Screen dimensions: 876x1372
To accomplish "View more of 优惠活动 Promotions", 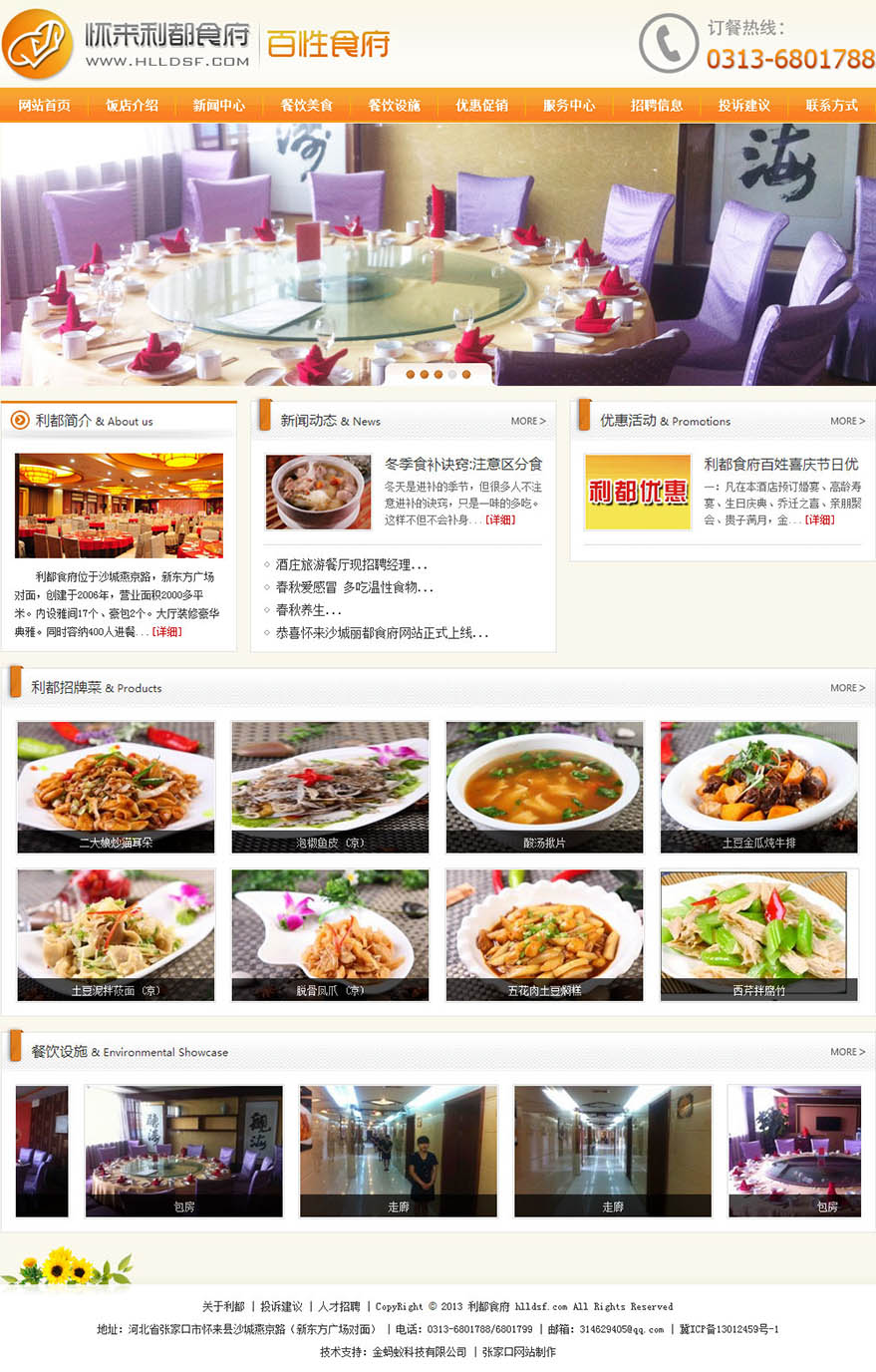I will click(x=847, y=421).
